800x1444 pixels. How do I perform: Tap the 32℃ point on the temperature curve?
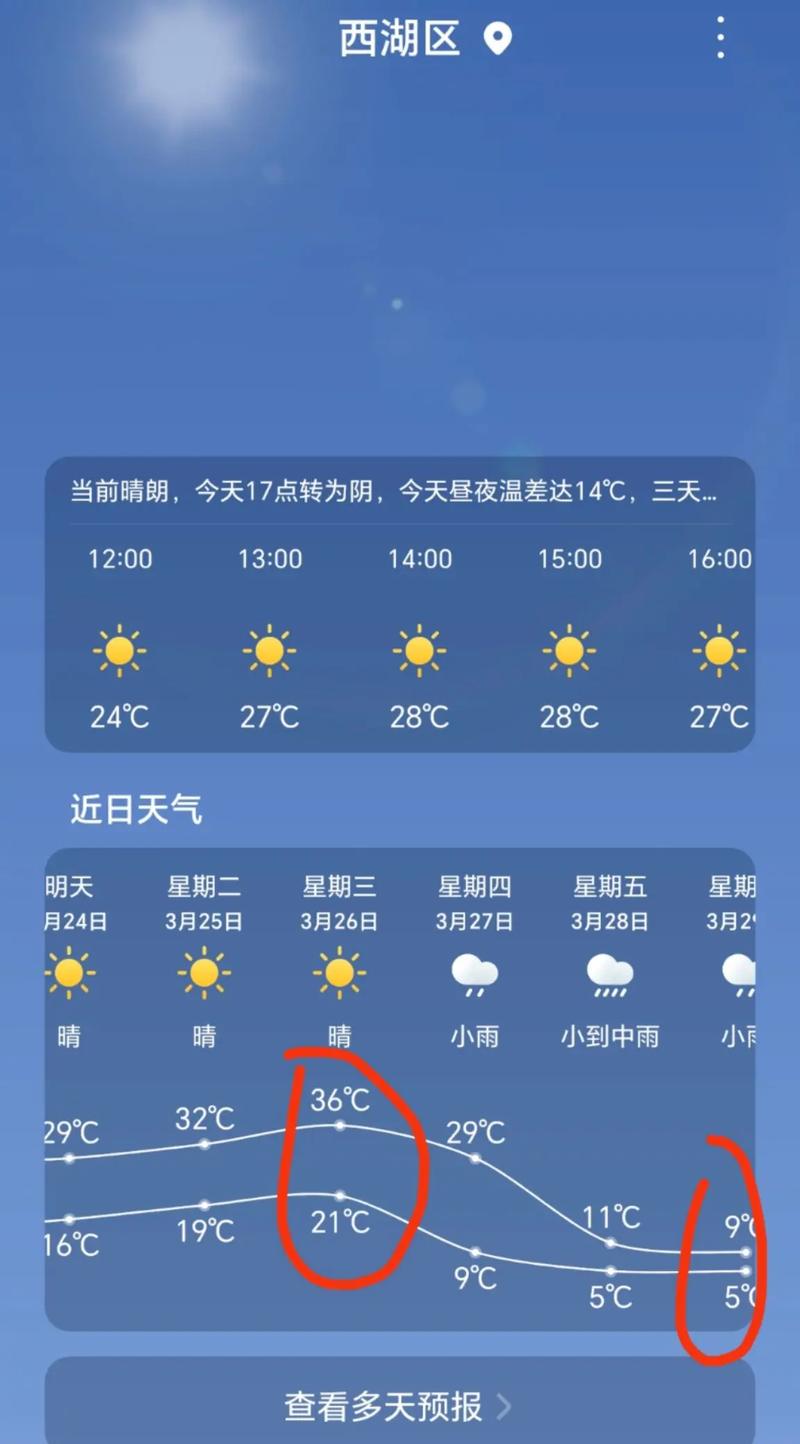206,1145
